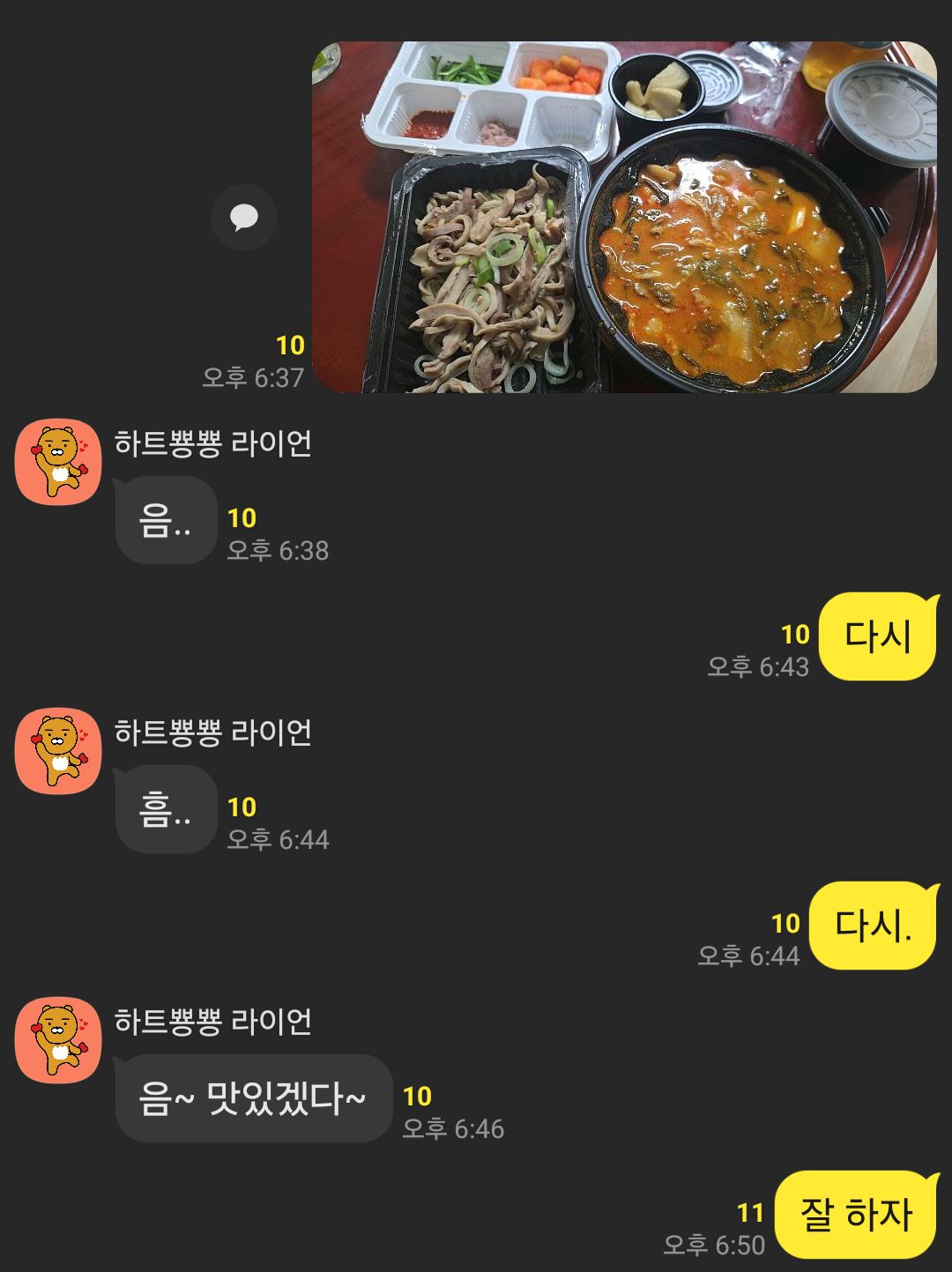Open the shared food photo
Screen dimensions: 952x1272
click(624, 217)
